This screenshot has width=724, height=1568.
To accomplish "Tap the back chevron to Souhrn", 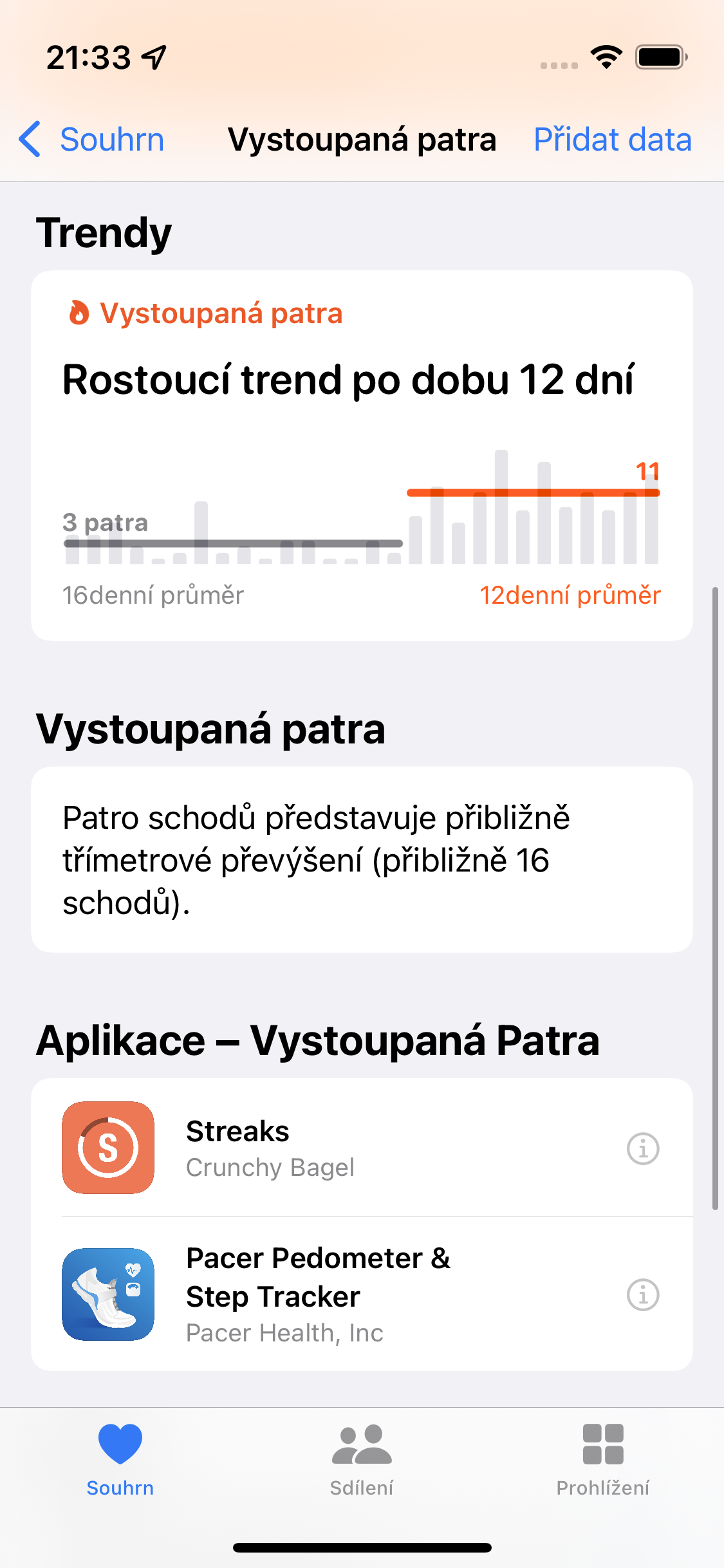I will (29, 139).
